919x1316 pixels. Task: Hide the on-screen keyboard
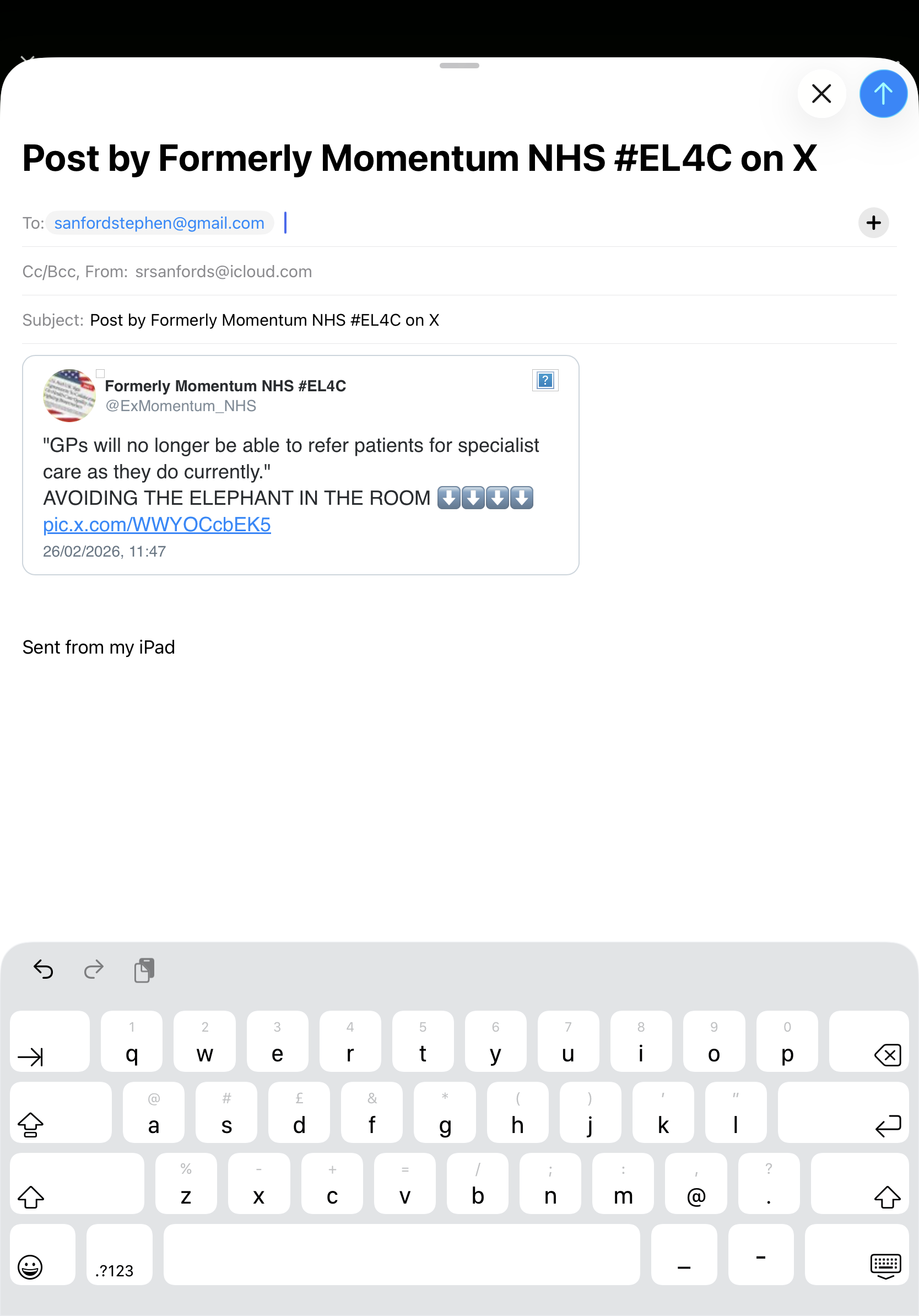tap(885, 1266)
